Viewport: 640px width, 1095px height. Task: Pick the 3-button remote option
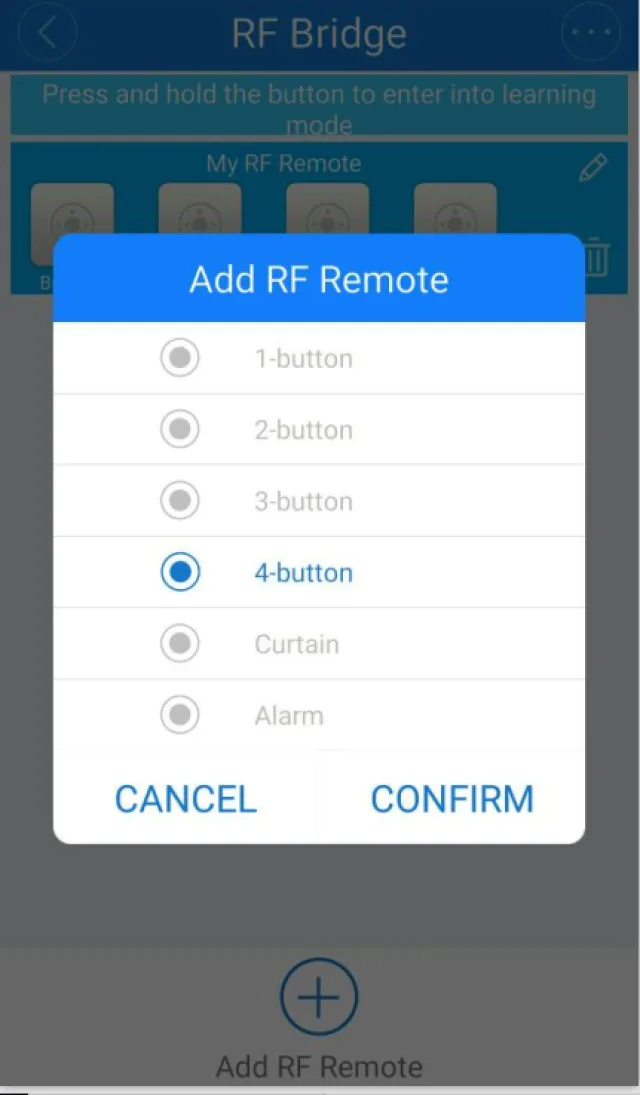tap(180, 501)
